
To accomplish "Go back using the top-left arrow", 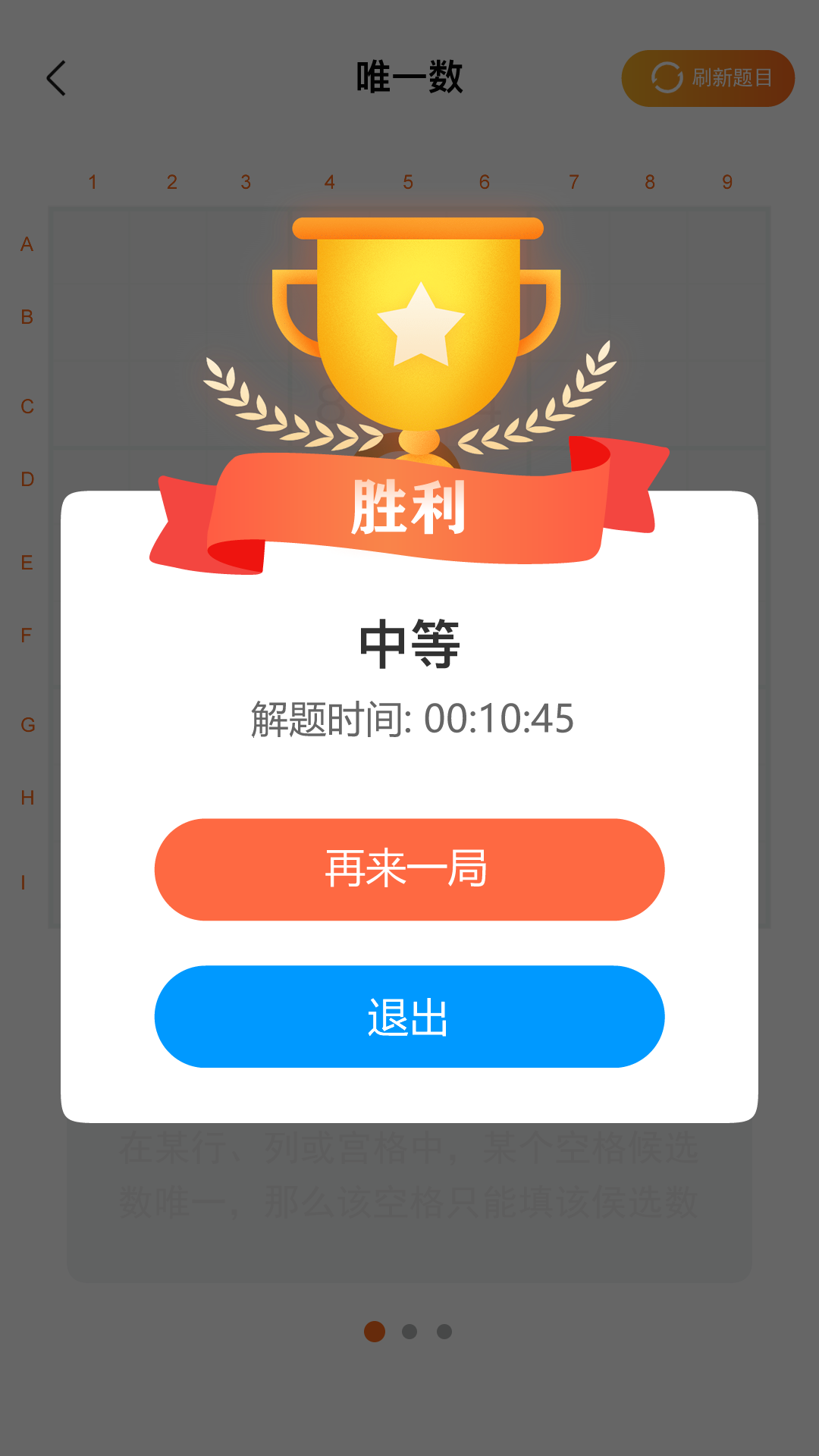I will [x=57, y=78].
